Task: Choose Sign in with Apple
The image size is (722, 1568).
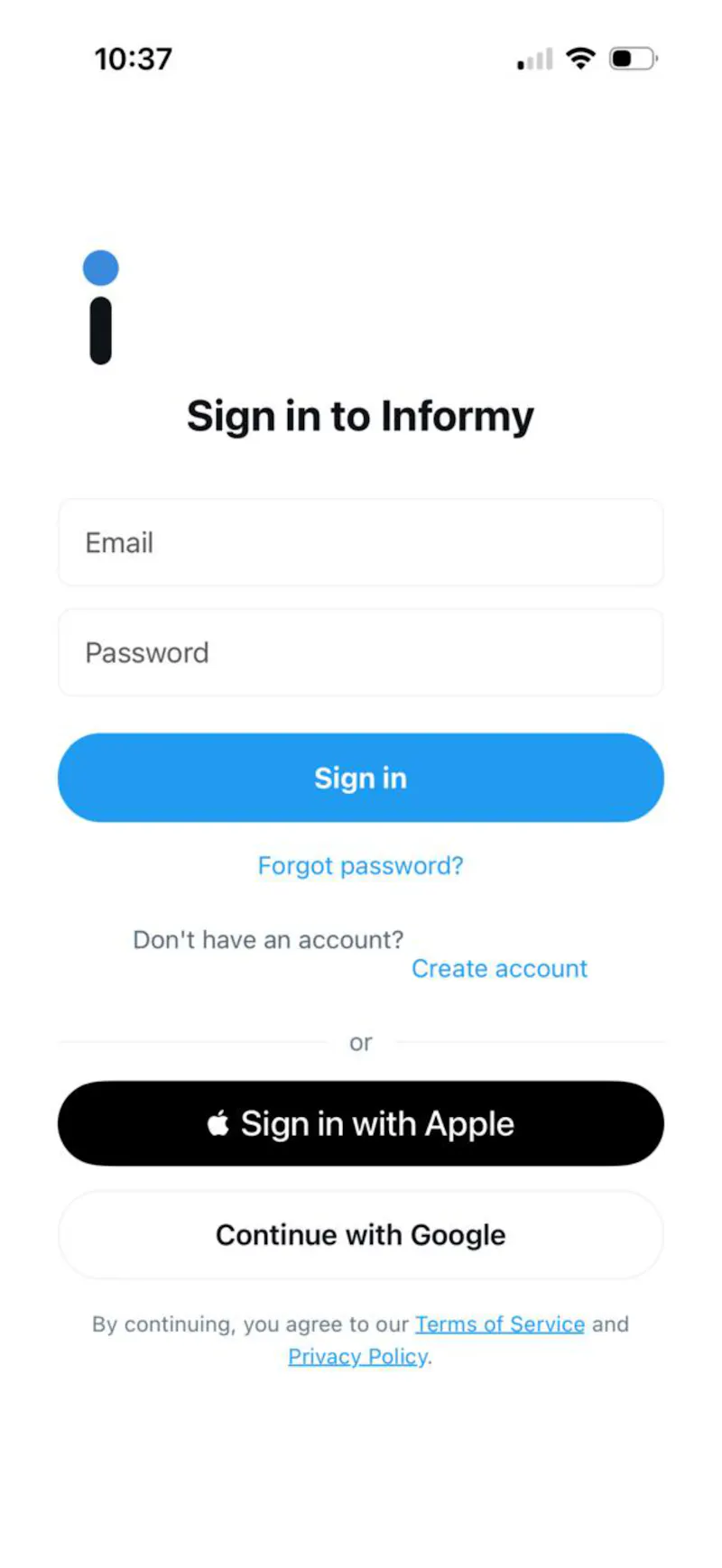Action: tap(361, 1123)
